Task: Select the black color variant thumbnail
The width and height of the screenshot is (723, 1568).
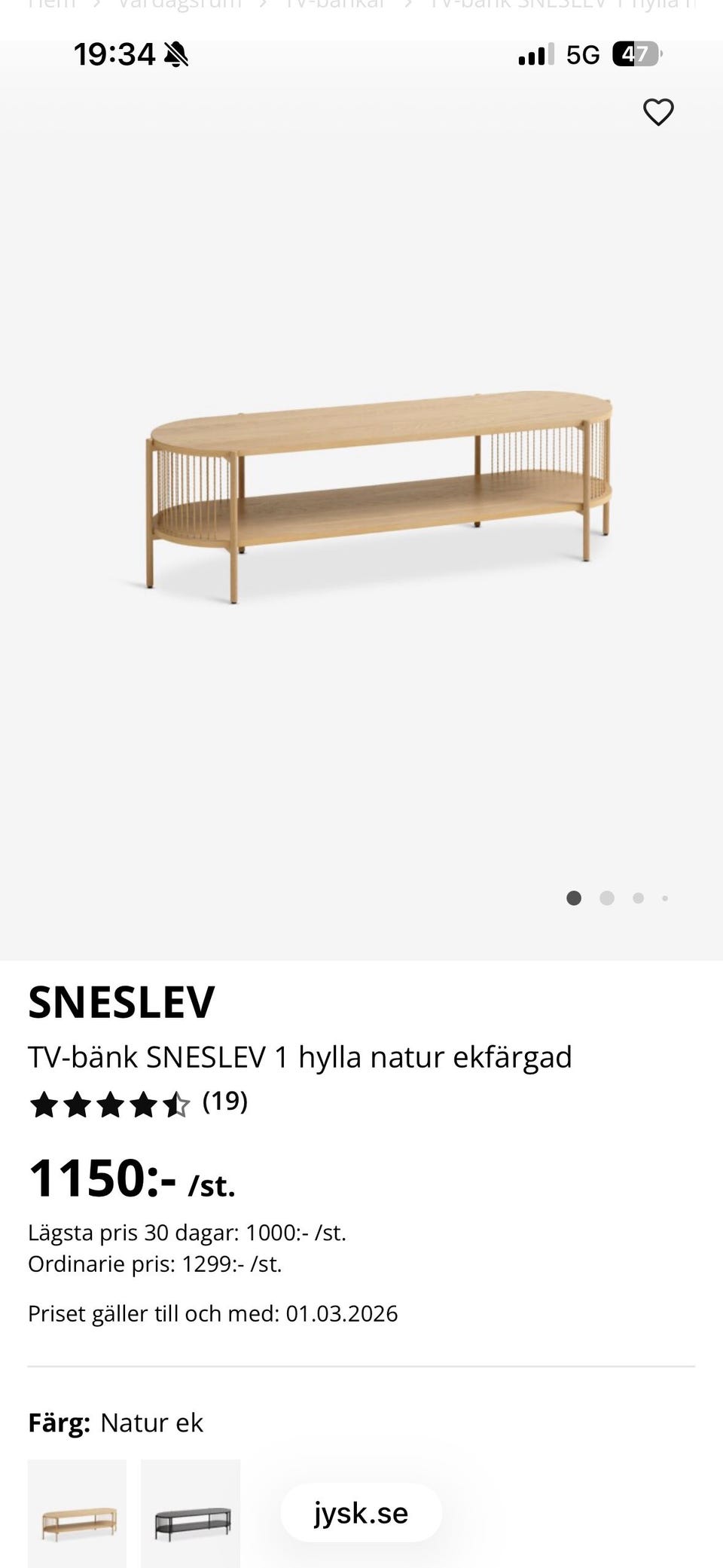Action: pos(191,1512)
